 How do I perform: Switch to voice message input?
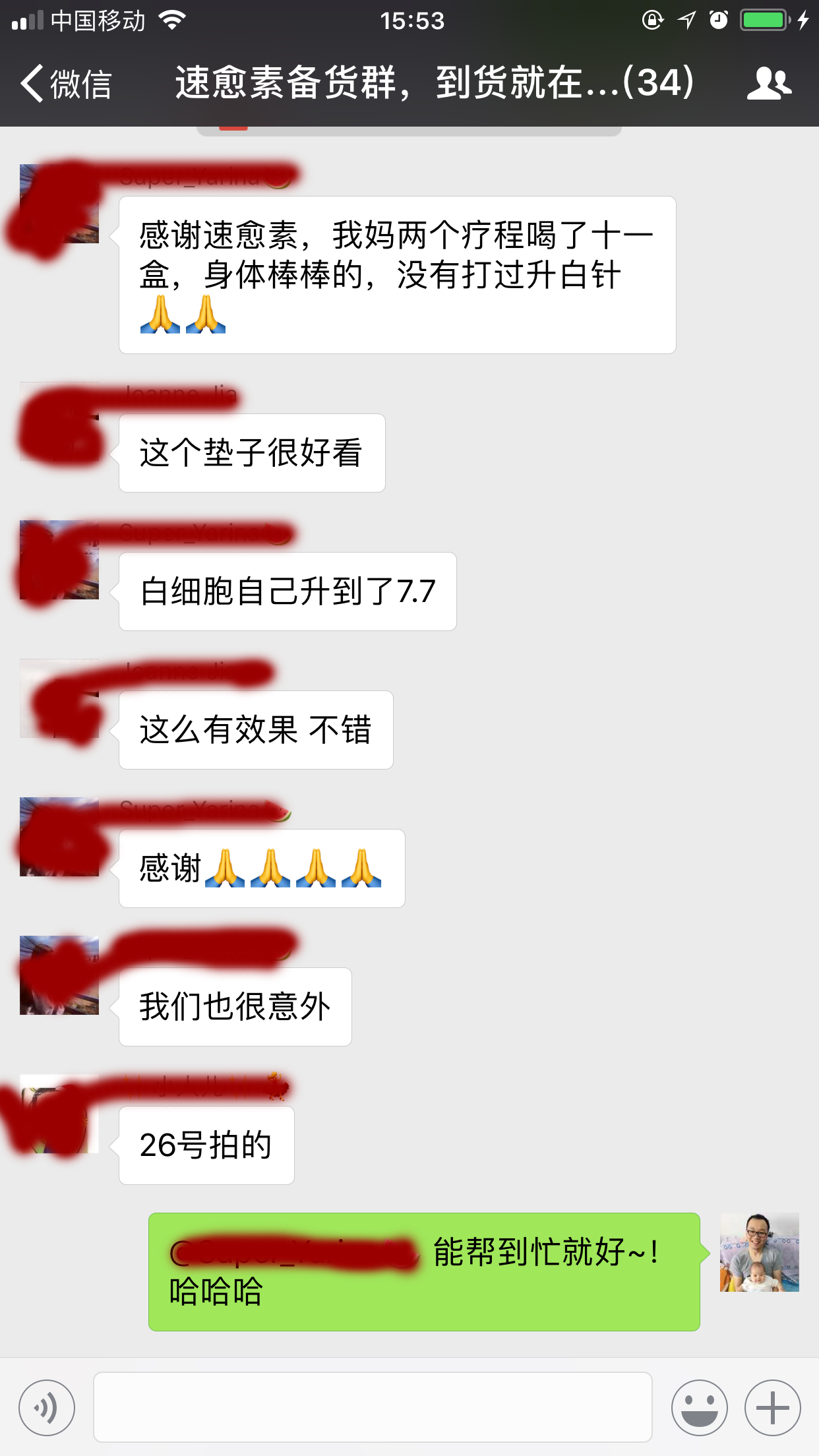point(47,1408)
